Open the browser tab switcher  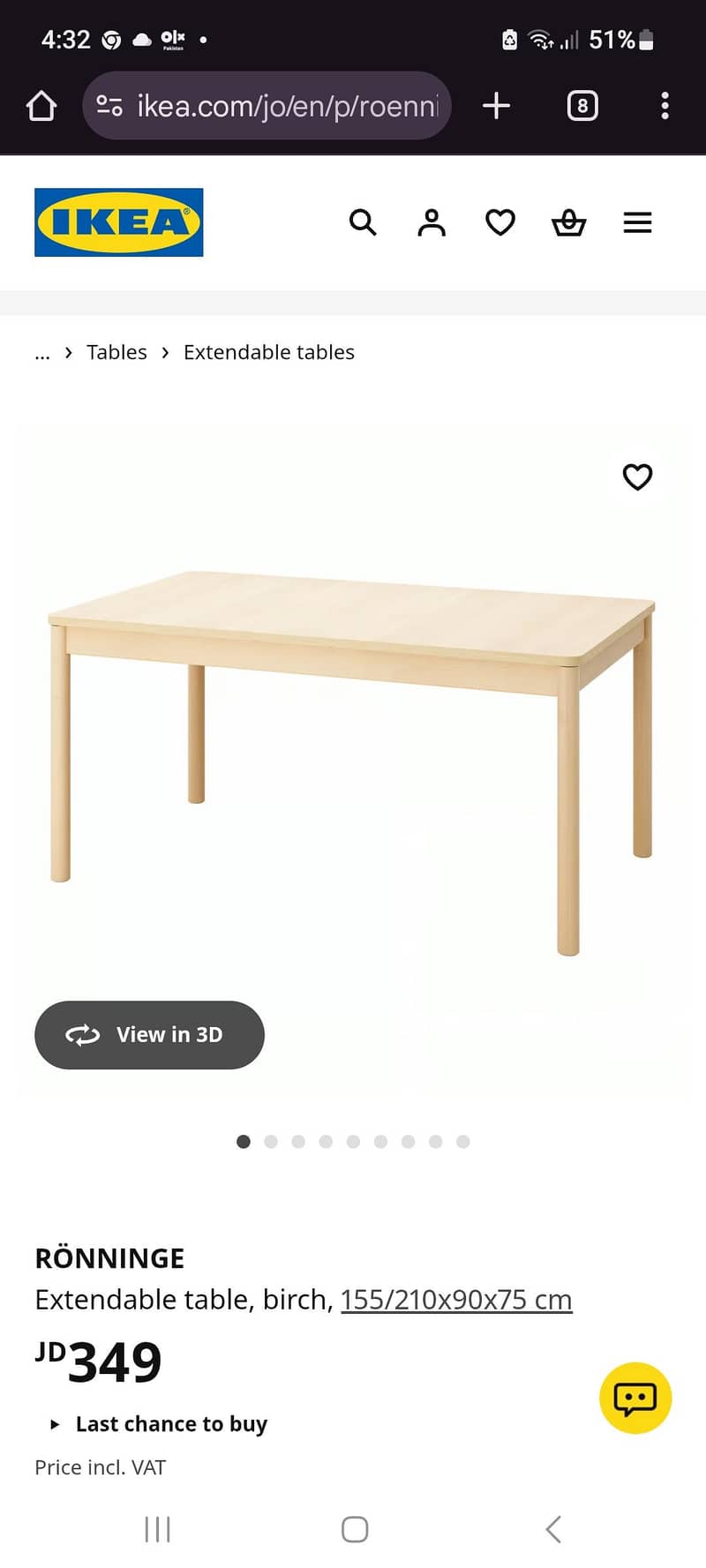point(582,105)
